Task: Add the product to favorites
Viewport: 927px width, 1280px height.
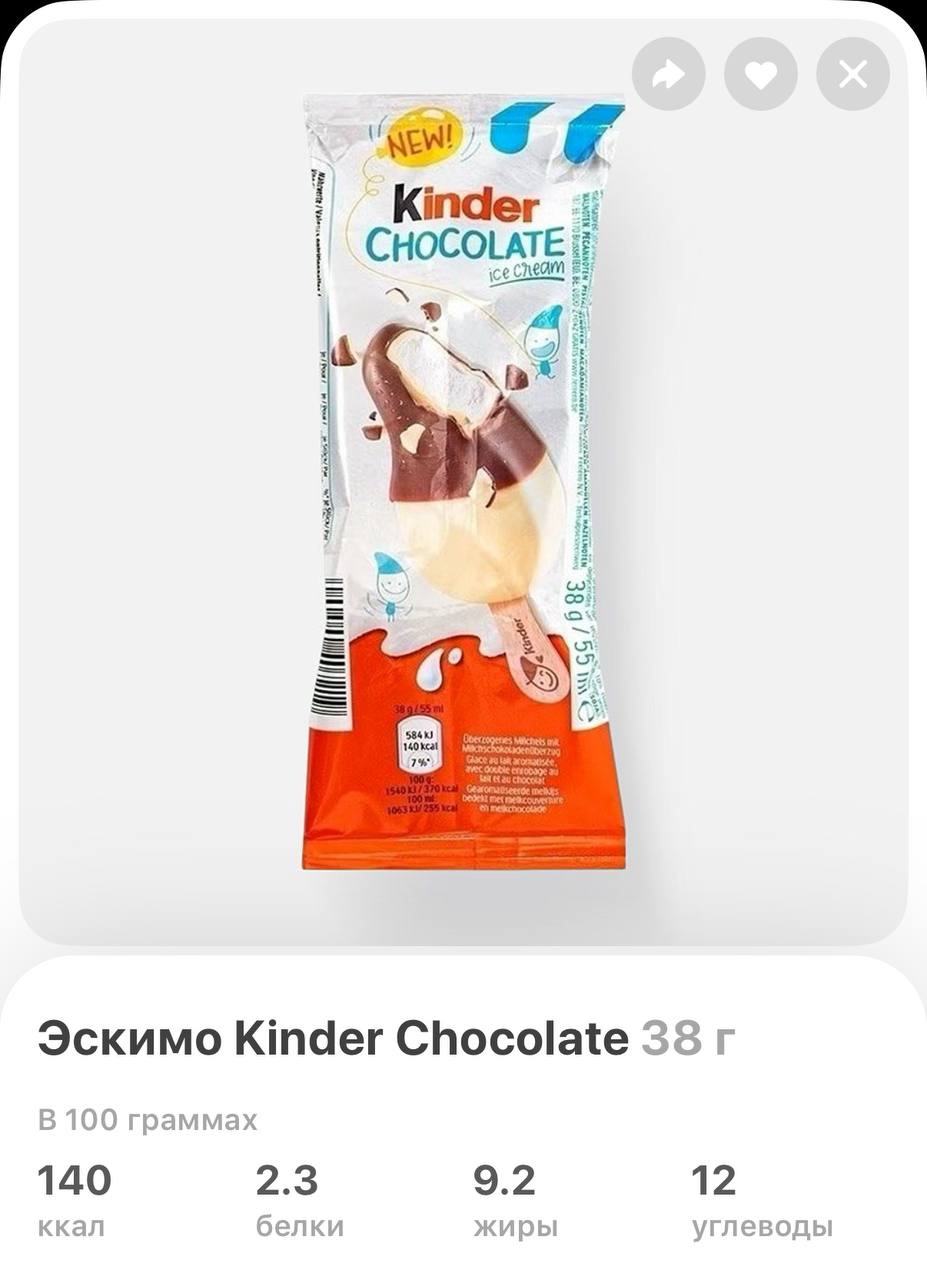Action: [760, 74]
